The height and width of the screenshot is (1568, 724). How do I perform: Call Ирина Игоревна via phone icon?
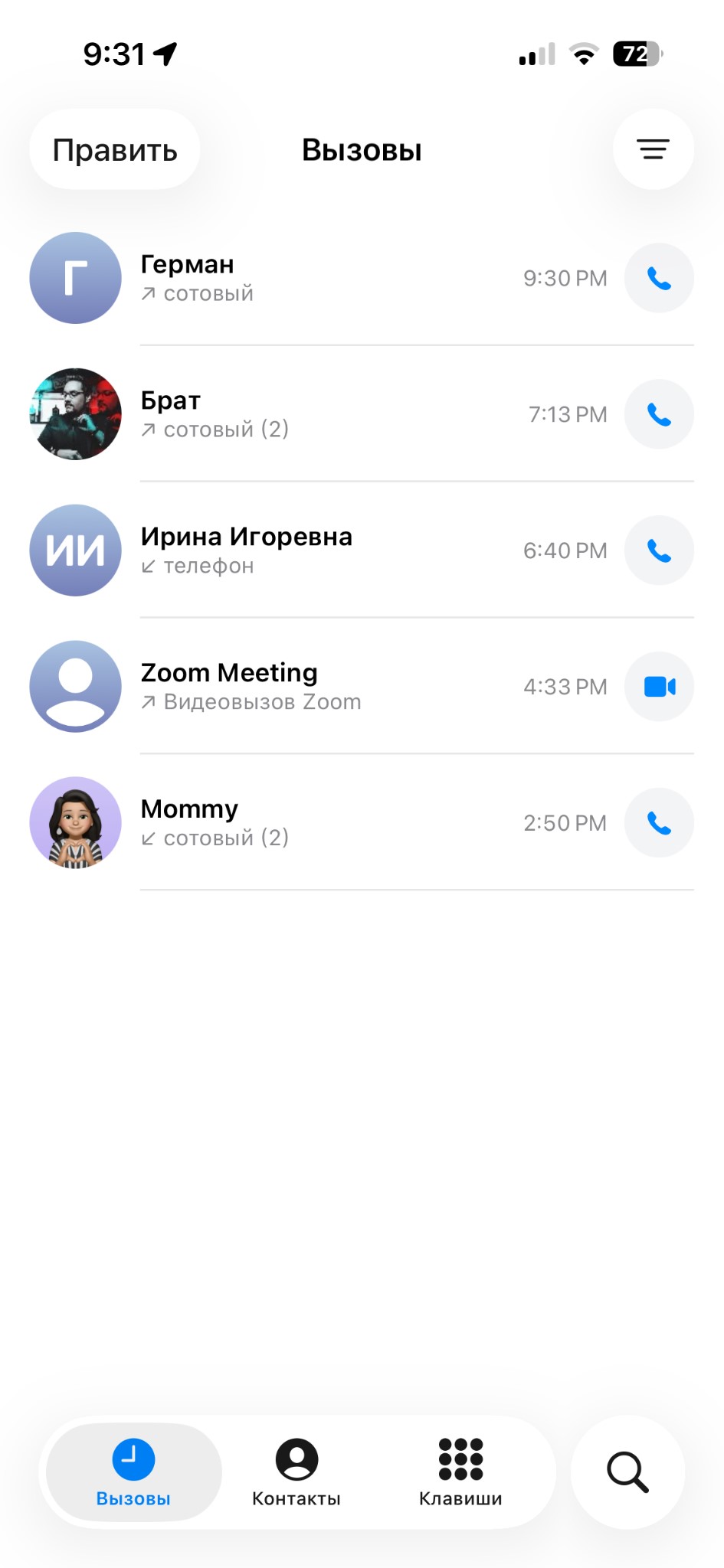click(x=659, y=550)
